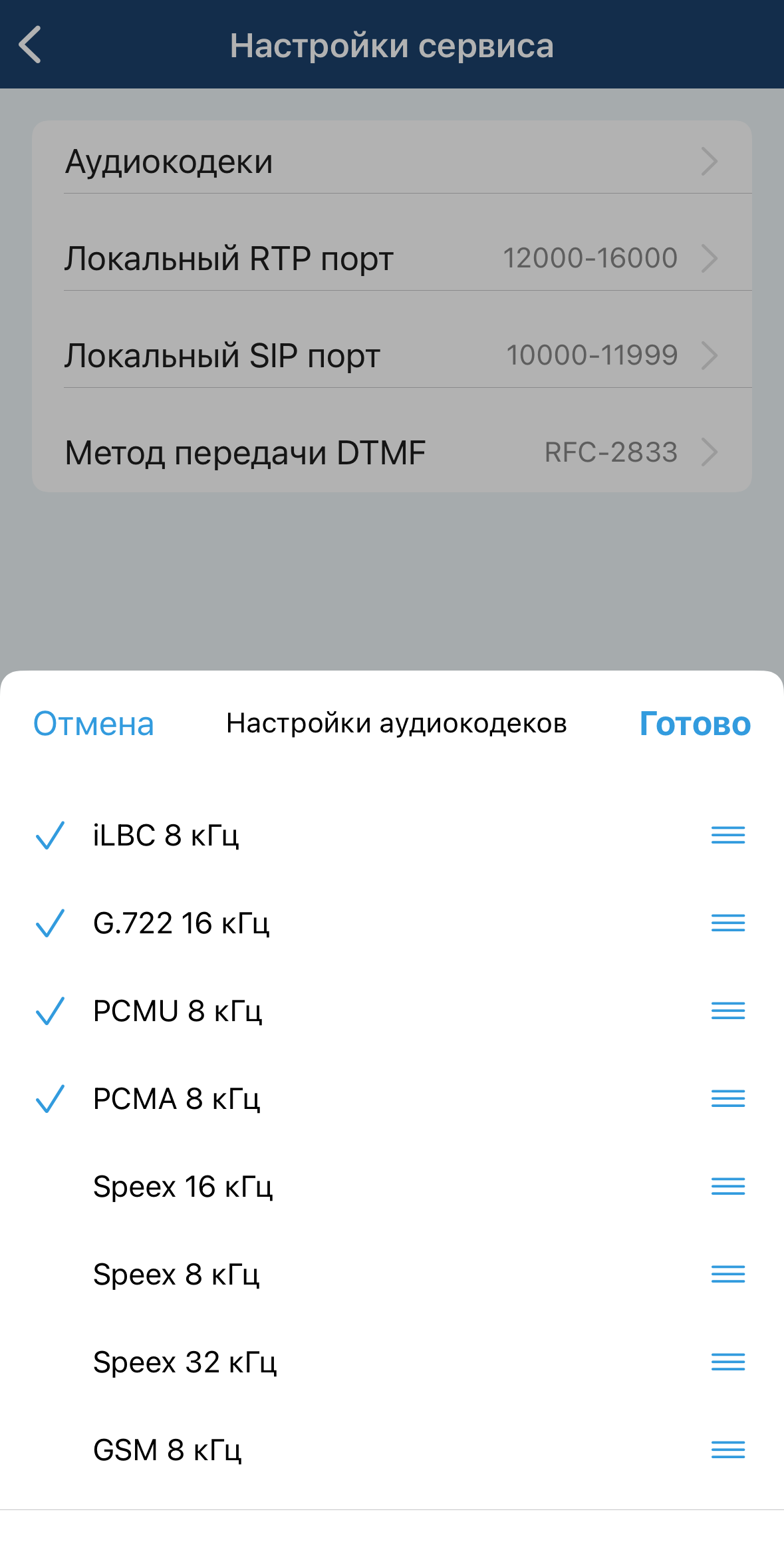Activate the GSM 8 кГц codec
Image resolution: width=784 pixels, height=1554 pixels.
click(x=166, y=1450)
